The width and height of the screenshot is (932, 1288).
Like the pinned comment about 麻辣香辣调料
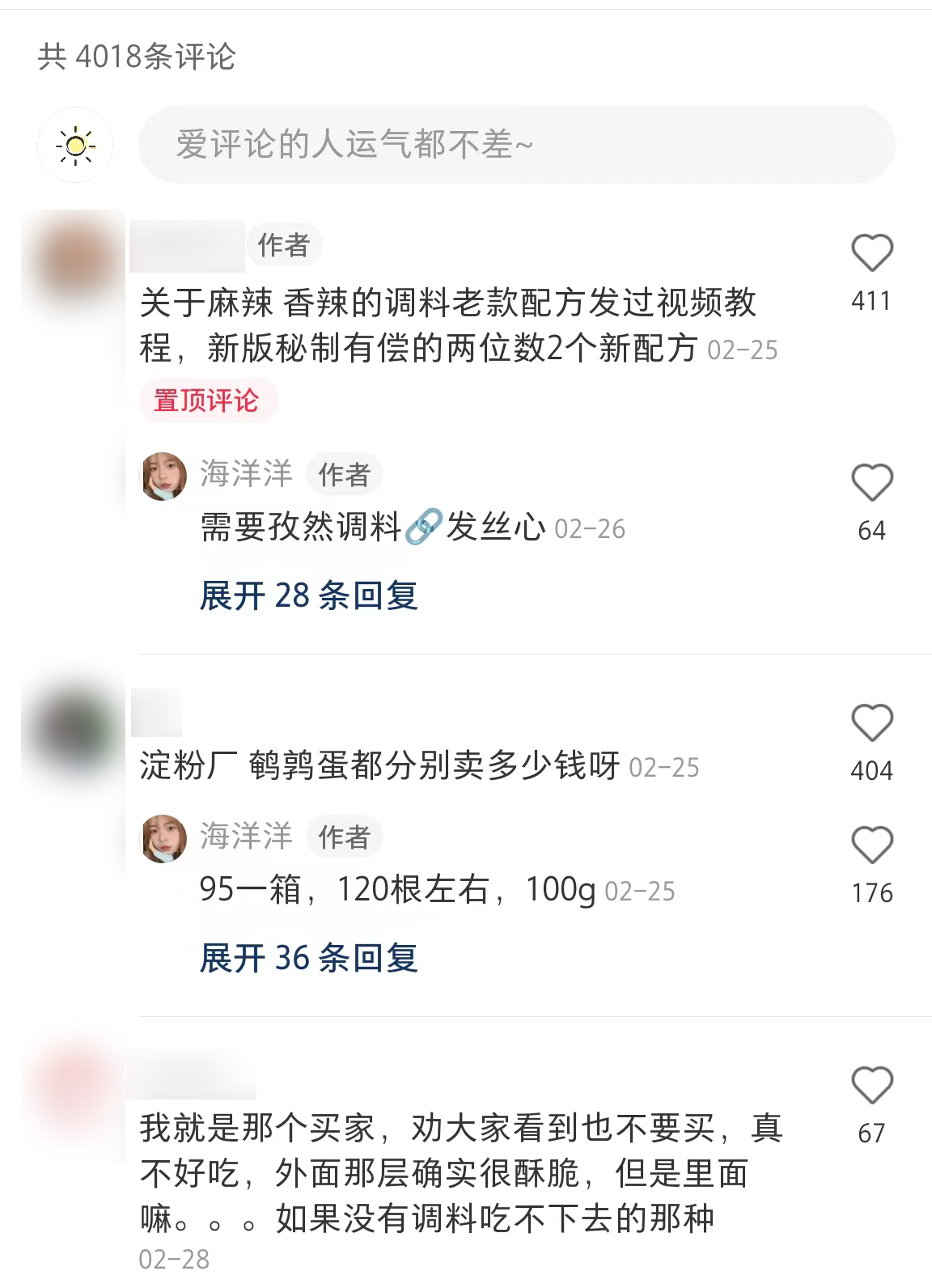pos(871,253)
